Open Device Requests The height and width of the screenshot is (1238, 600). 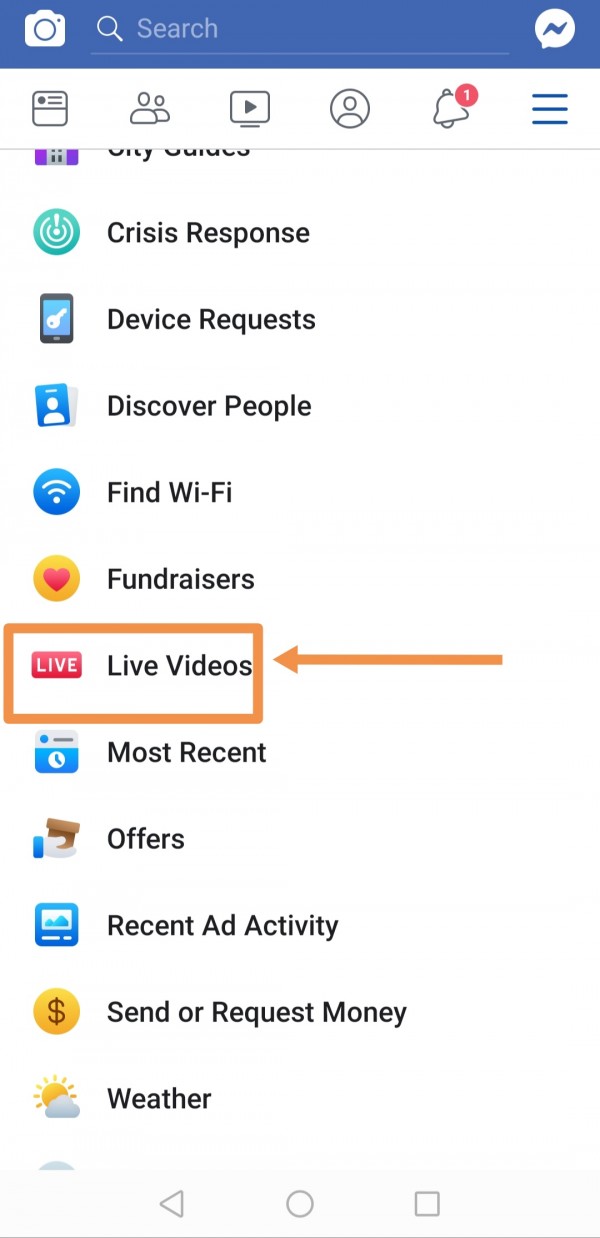(x=211, y=320)
